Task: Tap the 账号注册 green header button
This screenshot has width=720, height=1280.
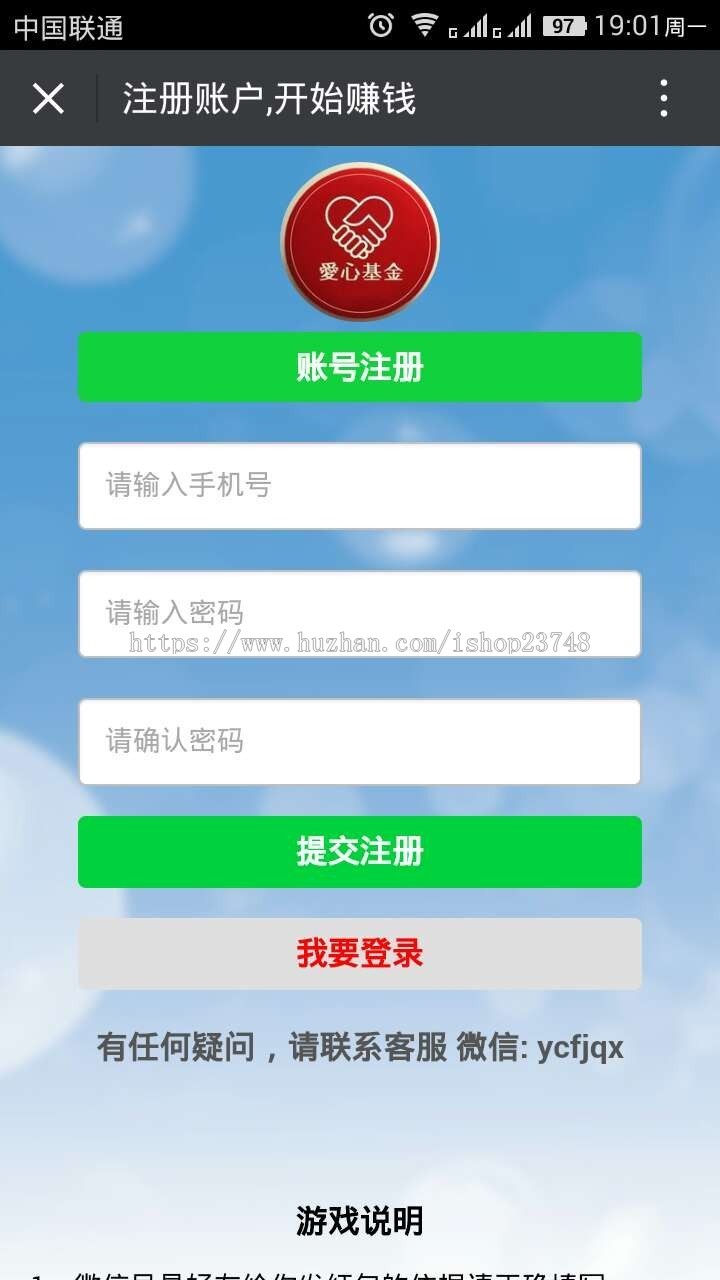Action: click(x=359, y=367)
